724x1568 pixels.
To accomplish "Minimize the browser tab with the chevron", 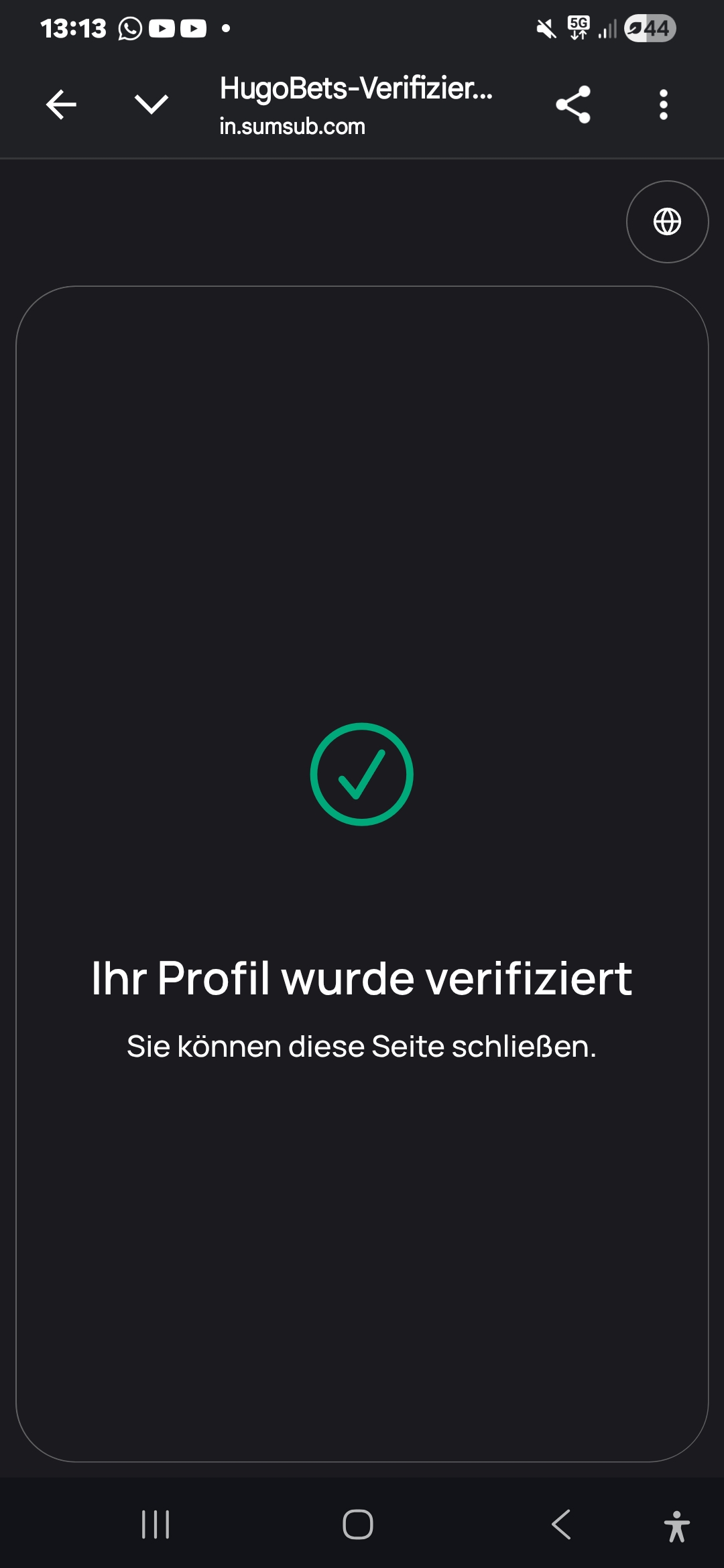I will tap(151, 105).
